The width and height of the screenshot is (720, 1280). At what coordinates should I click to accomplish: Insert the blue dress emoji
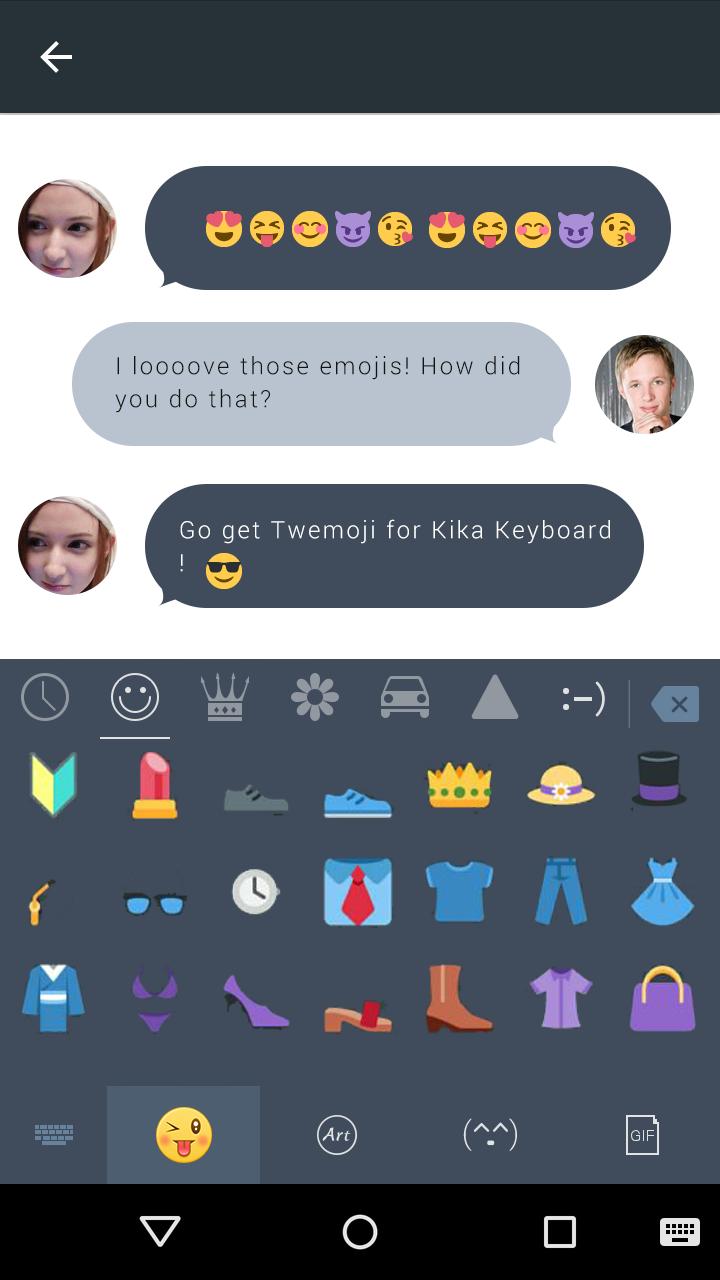click(662, 891)
